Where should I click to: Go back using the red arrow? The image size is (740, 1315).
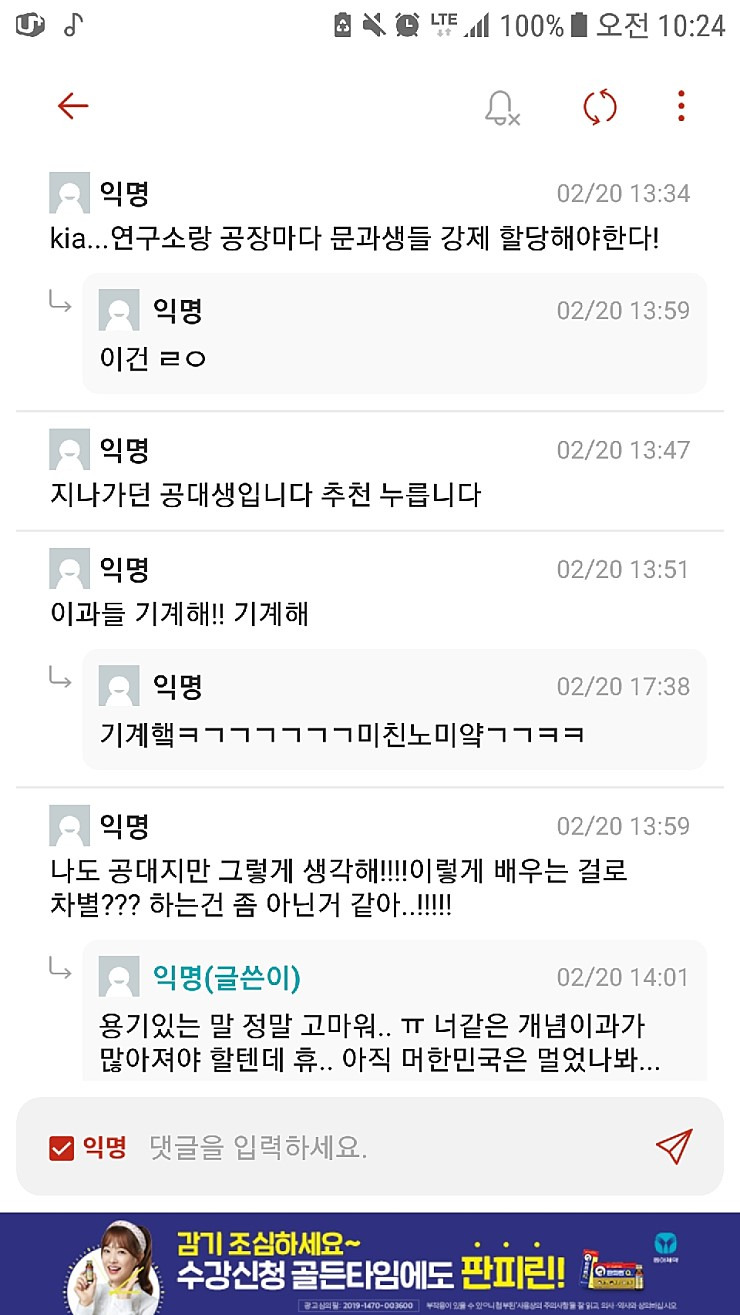pyautogui.click(x=73, y=106)
